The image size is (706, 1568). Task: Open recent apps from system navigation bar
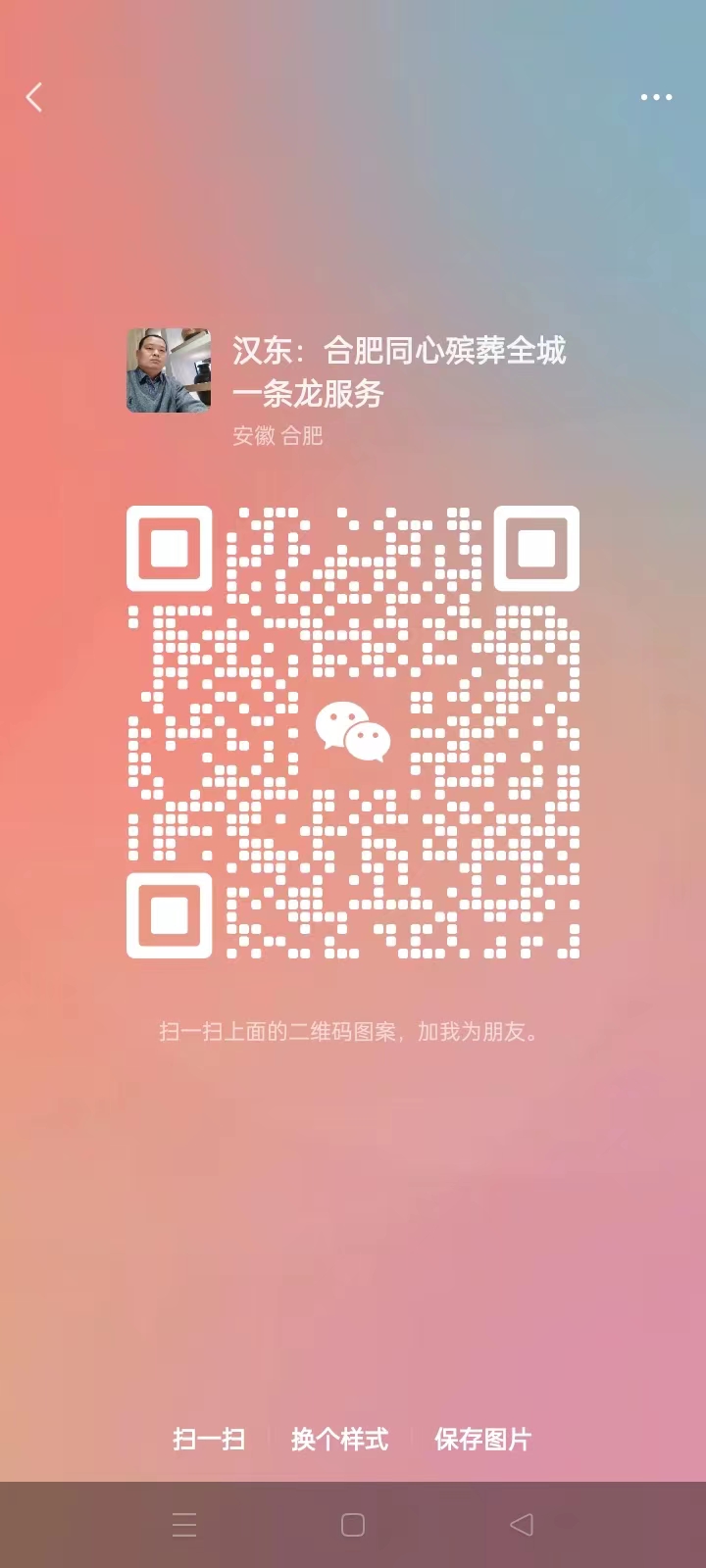pyautogui.click(x=184, y=1525)
